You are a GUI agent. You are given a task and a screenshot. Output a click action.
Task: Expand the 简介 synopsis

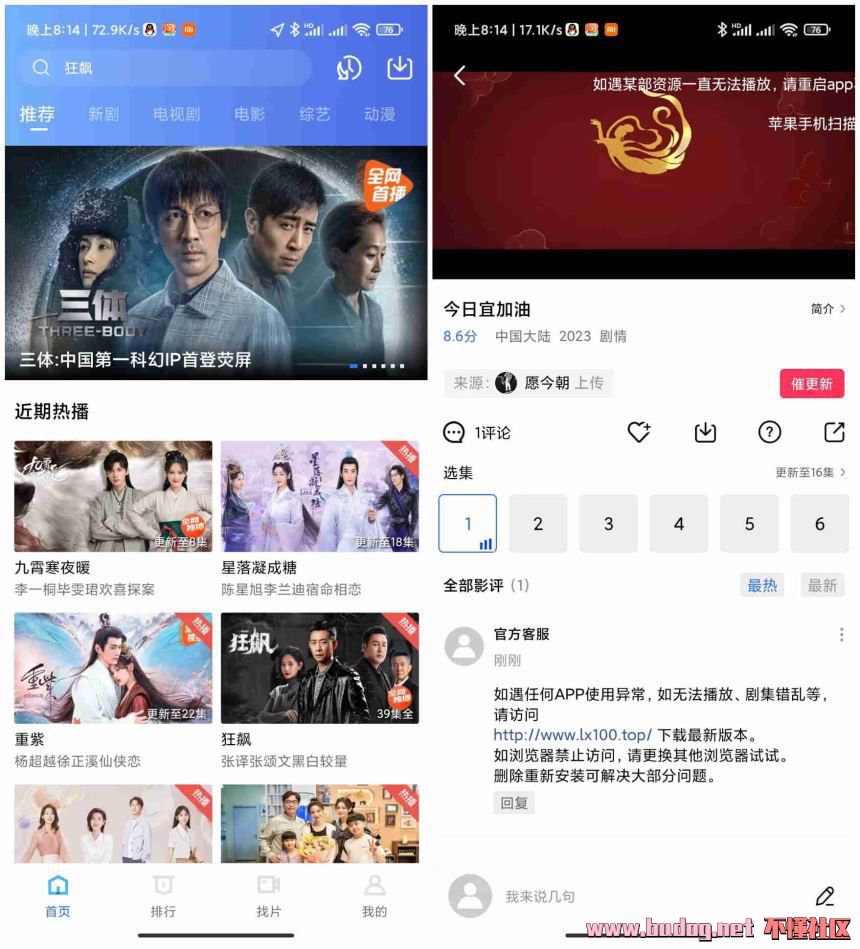click(x=828, y=309)
